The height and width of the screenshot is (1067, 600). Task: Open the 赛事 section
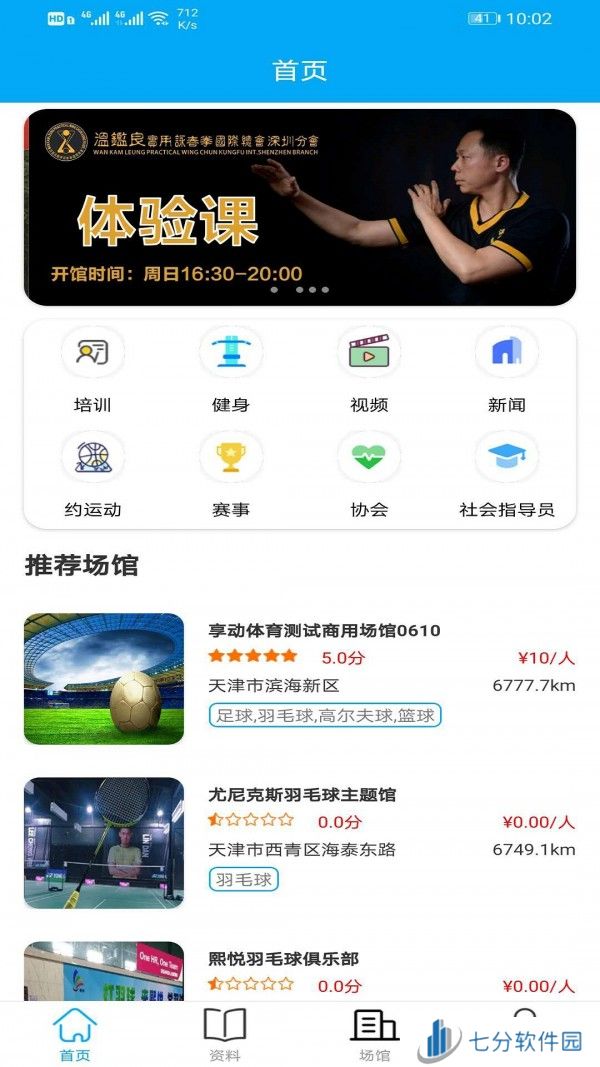[x=231, y=476]
